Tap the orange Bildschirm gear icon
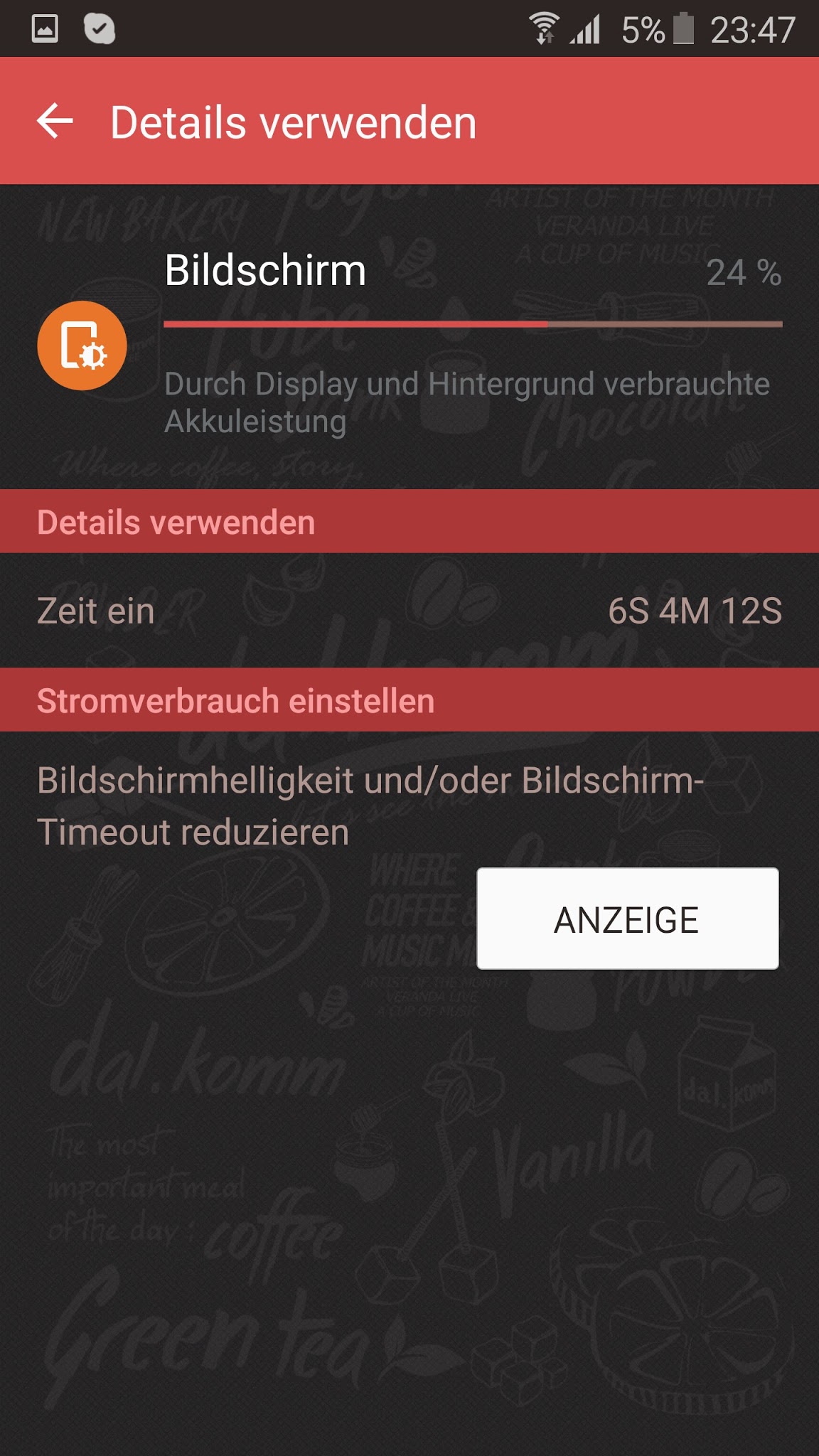This screenshot has height=1456, width=819. click(82, 346)
